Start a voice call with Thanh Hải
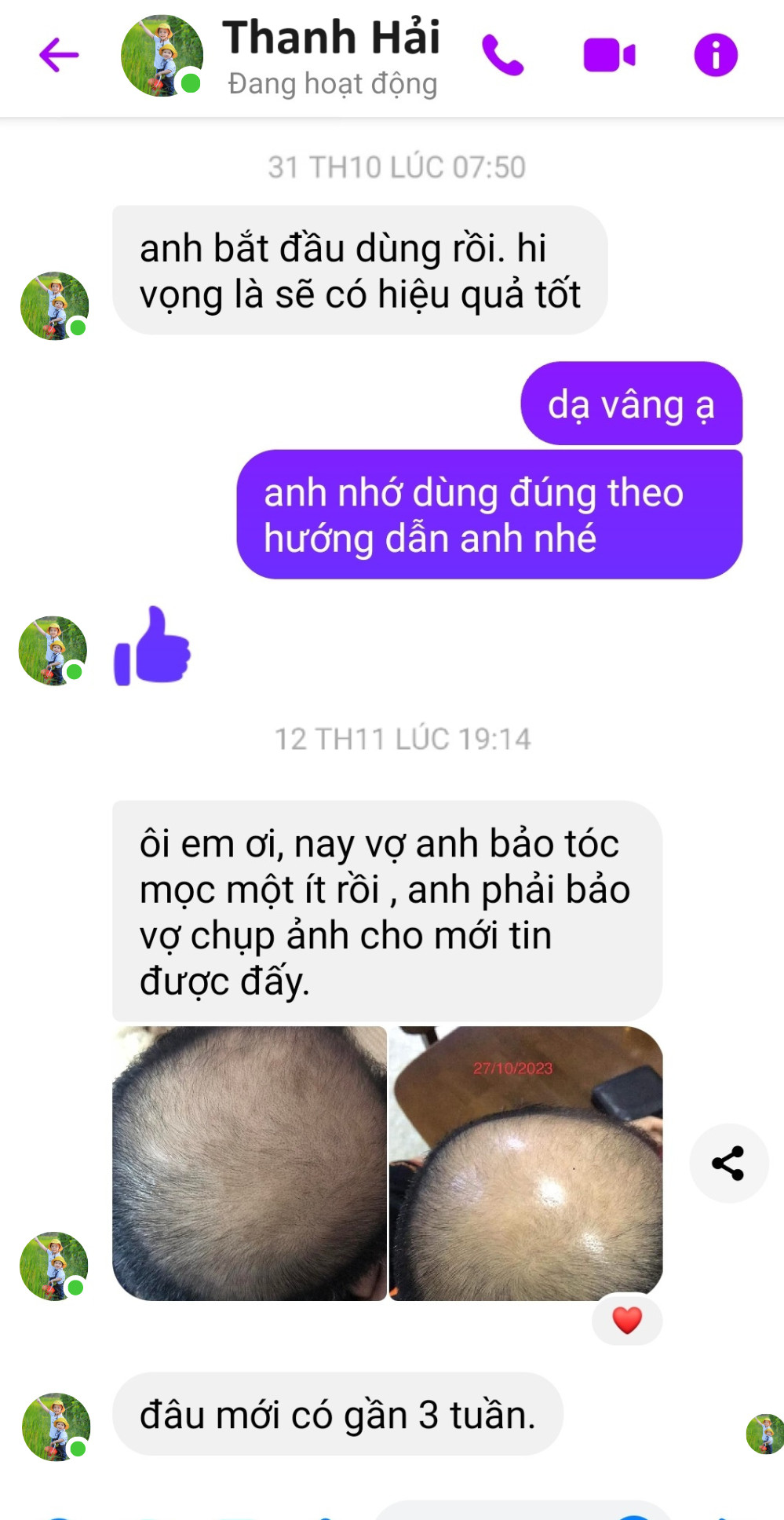This screenshot has width=784, height=1520. point(502,55)
